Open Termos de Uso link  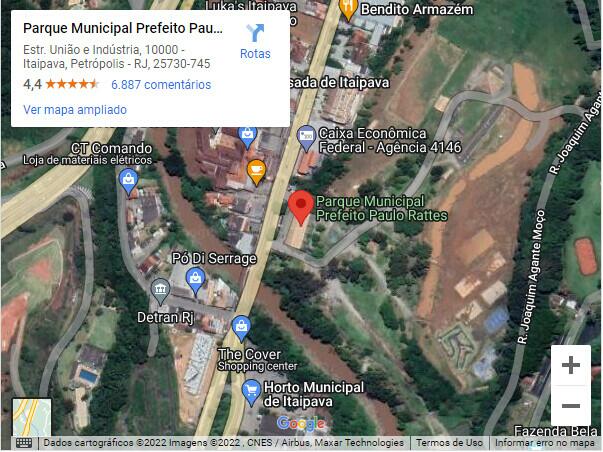point(449,443)
